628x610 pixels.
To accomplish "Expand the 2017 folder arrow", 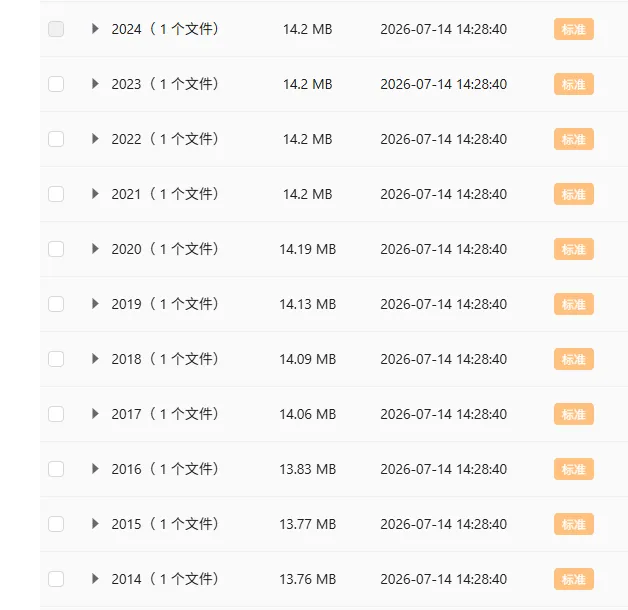I will [x=95, y=414].
